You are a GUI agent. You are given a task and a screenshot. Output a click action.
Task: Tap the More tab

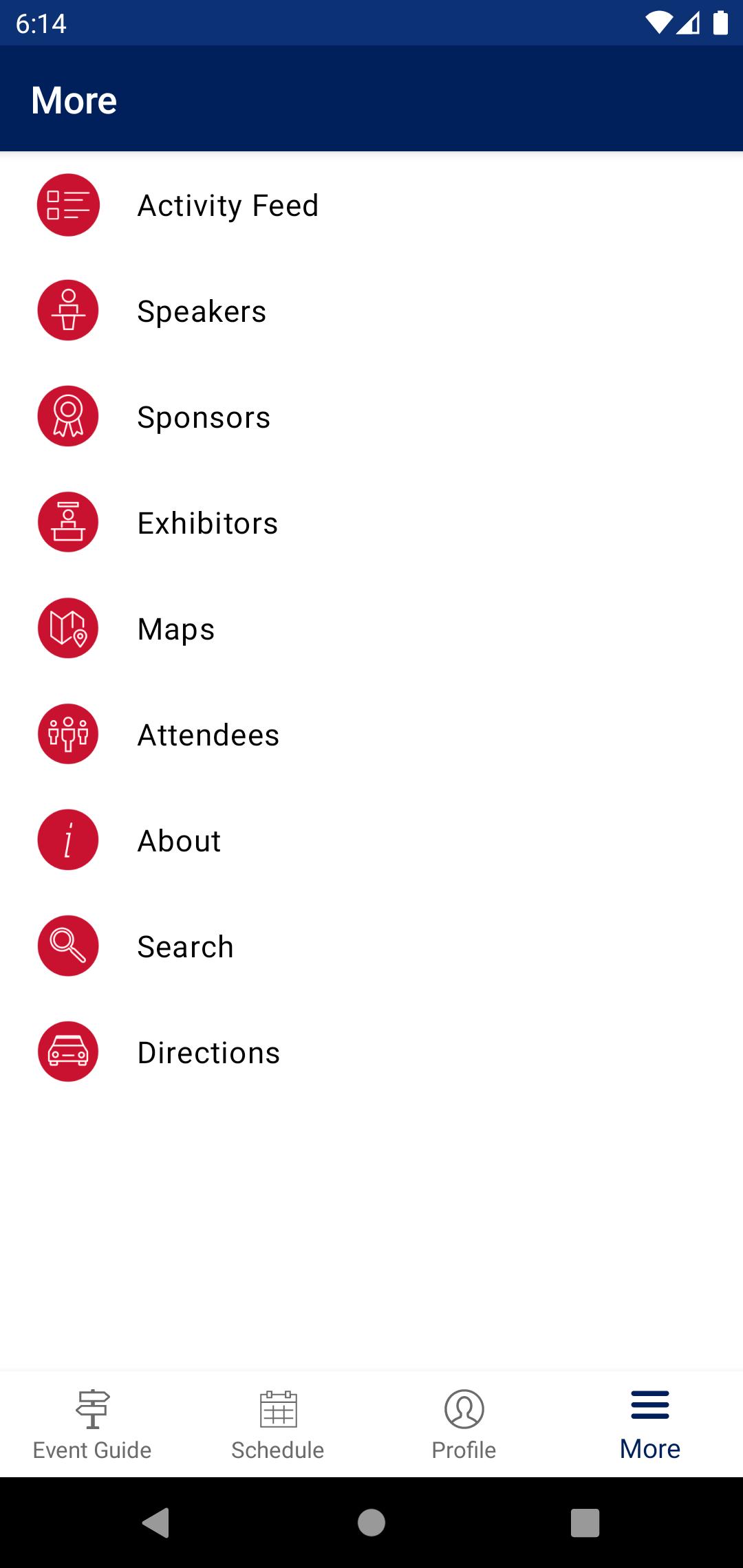click(650, 1424)
